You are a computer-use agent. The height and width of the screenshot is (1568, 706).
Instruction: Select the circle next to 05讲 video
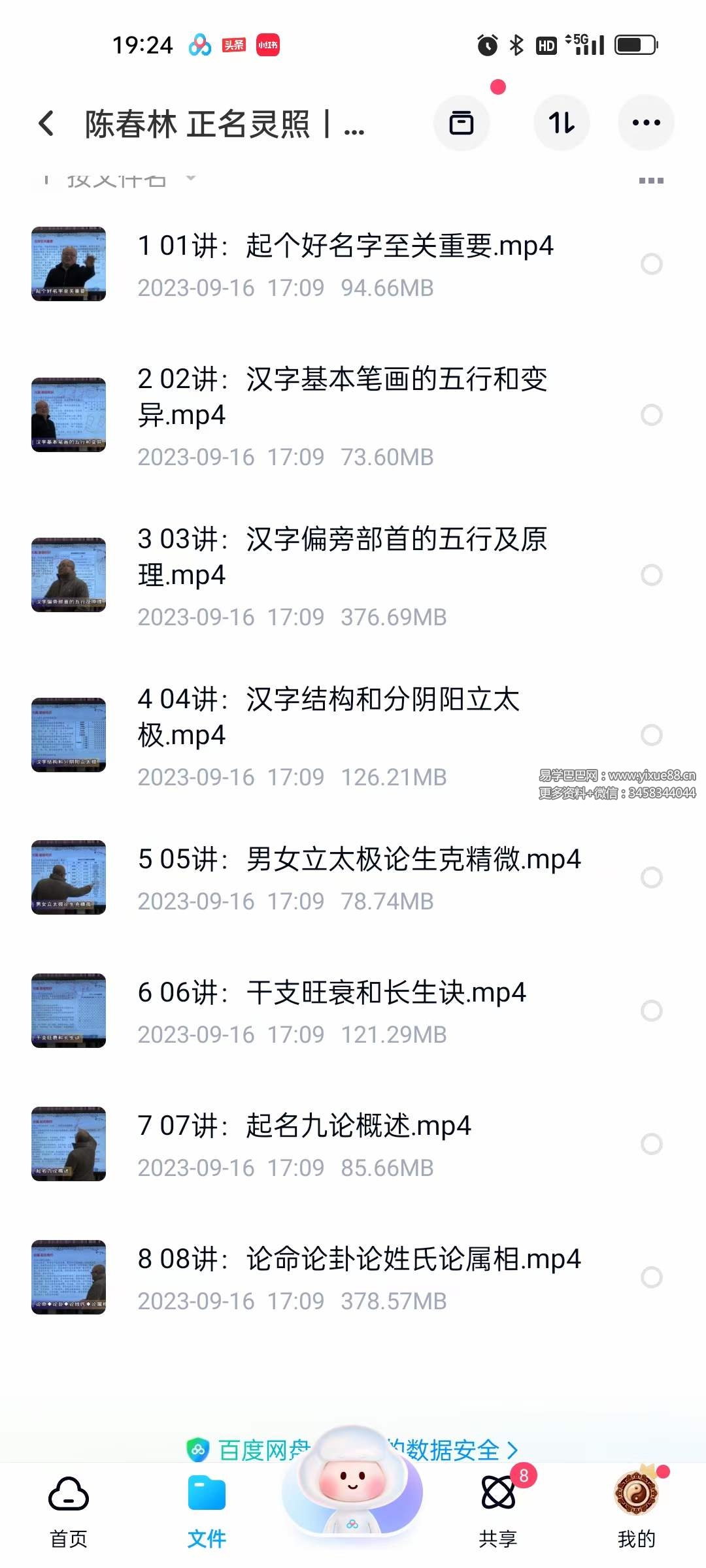pyautogui.click(x=652, y=878)
